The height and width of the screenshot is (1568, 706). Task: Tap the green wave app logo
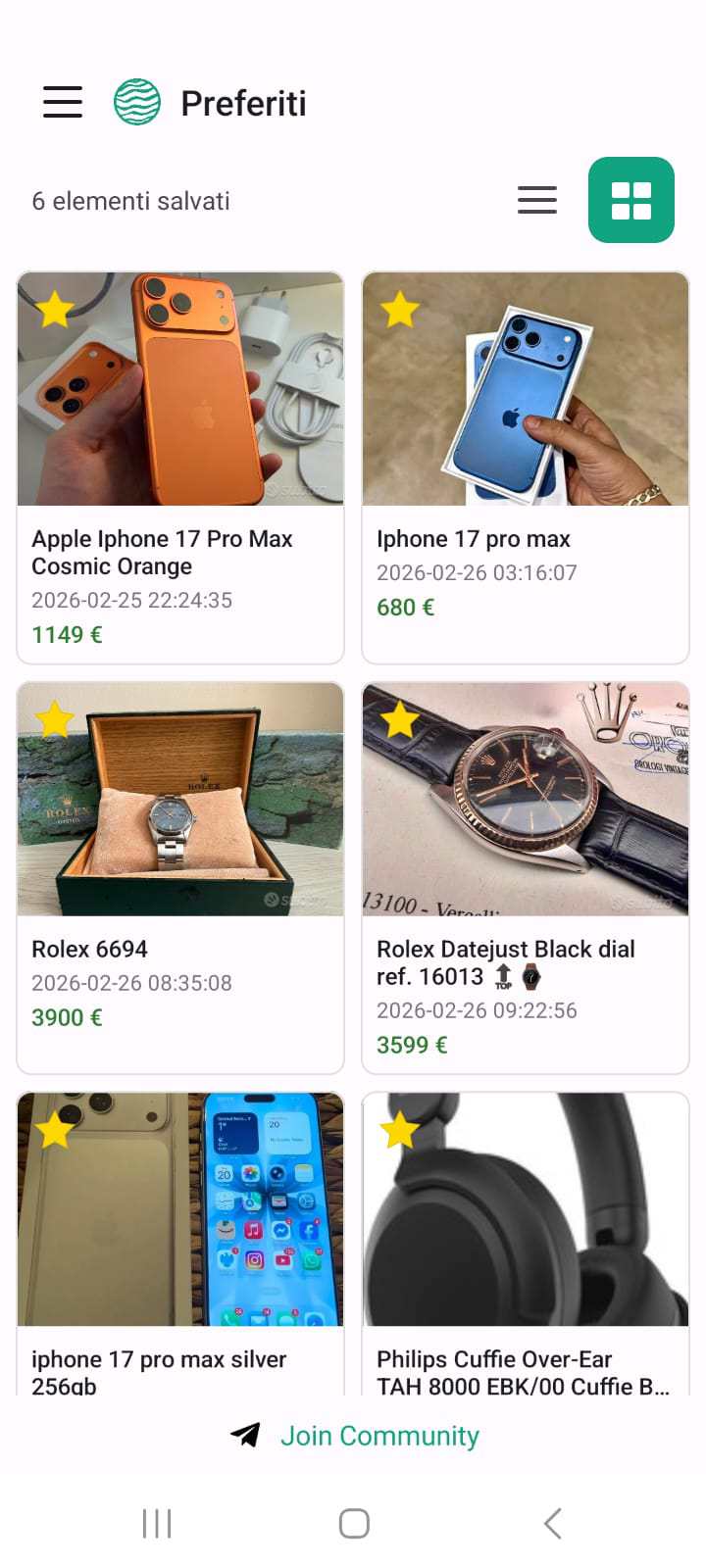(x=134, y=100)
